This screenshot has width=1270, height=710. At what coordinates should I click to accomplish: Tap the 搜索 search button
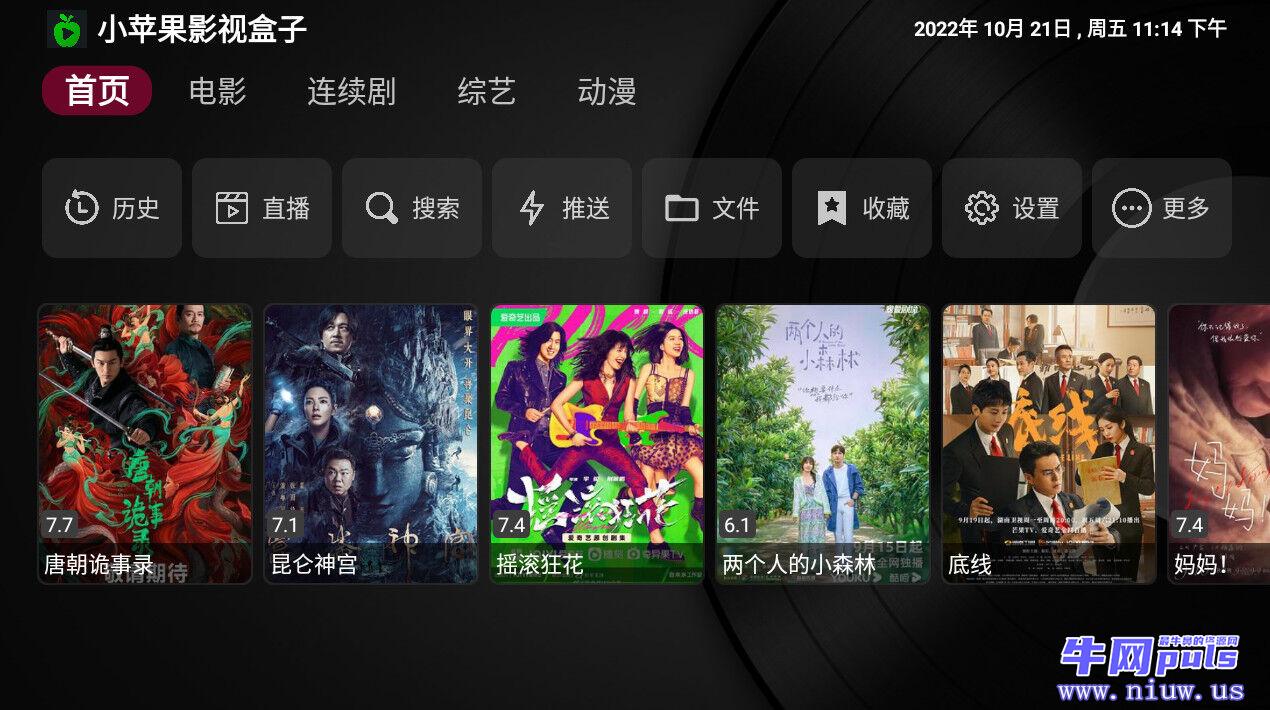412,208
